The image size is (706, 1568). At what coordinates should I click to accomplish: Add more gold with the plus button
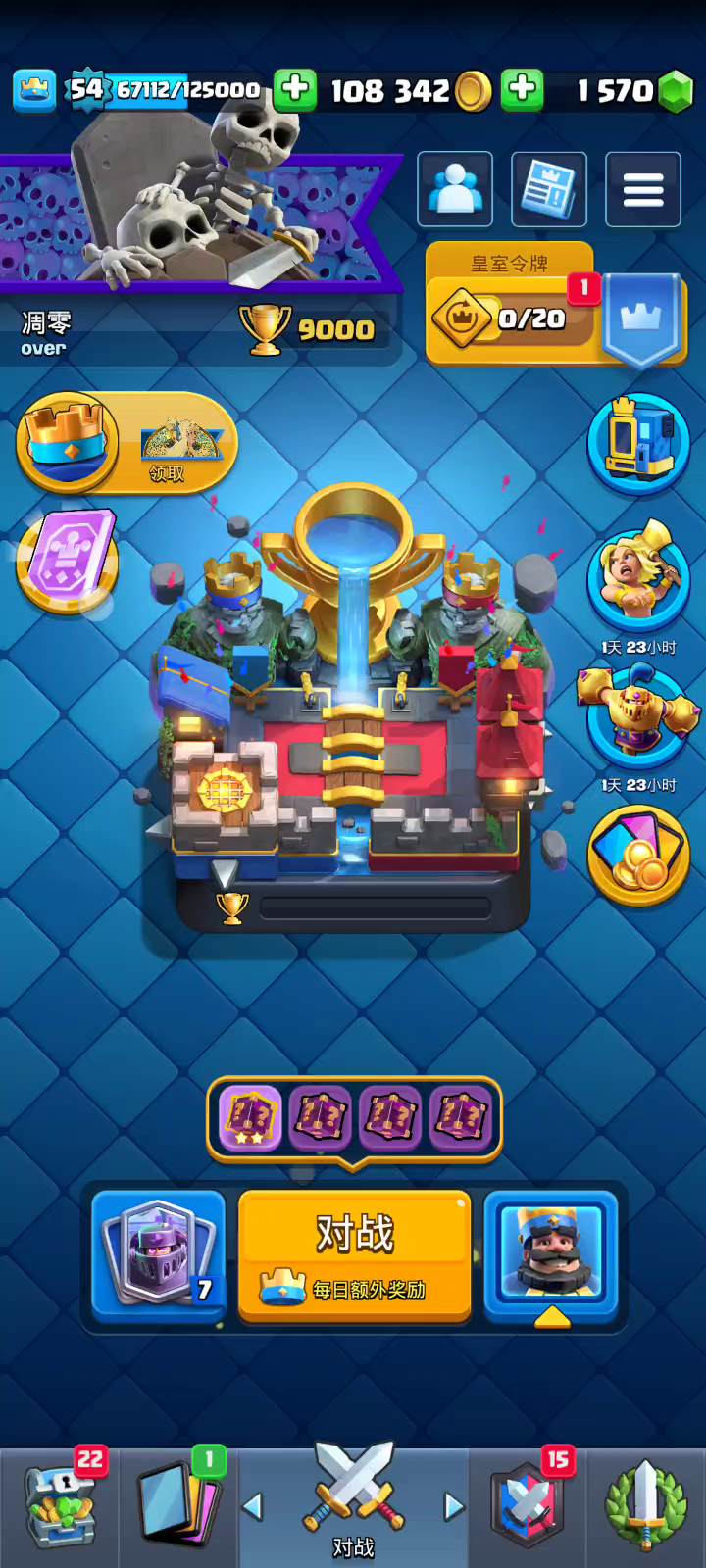(x=295, y=89)
